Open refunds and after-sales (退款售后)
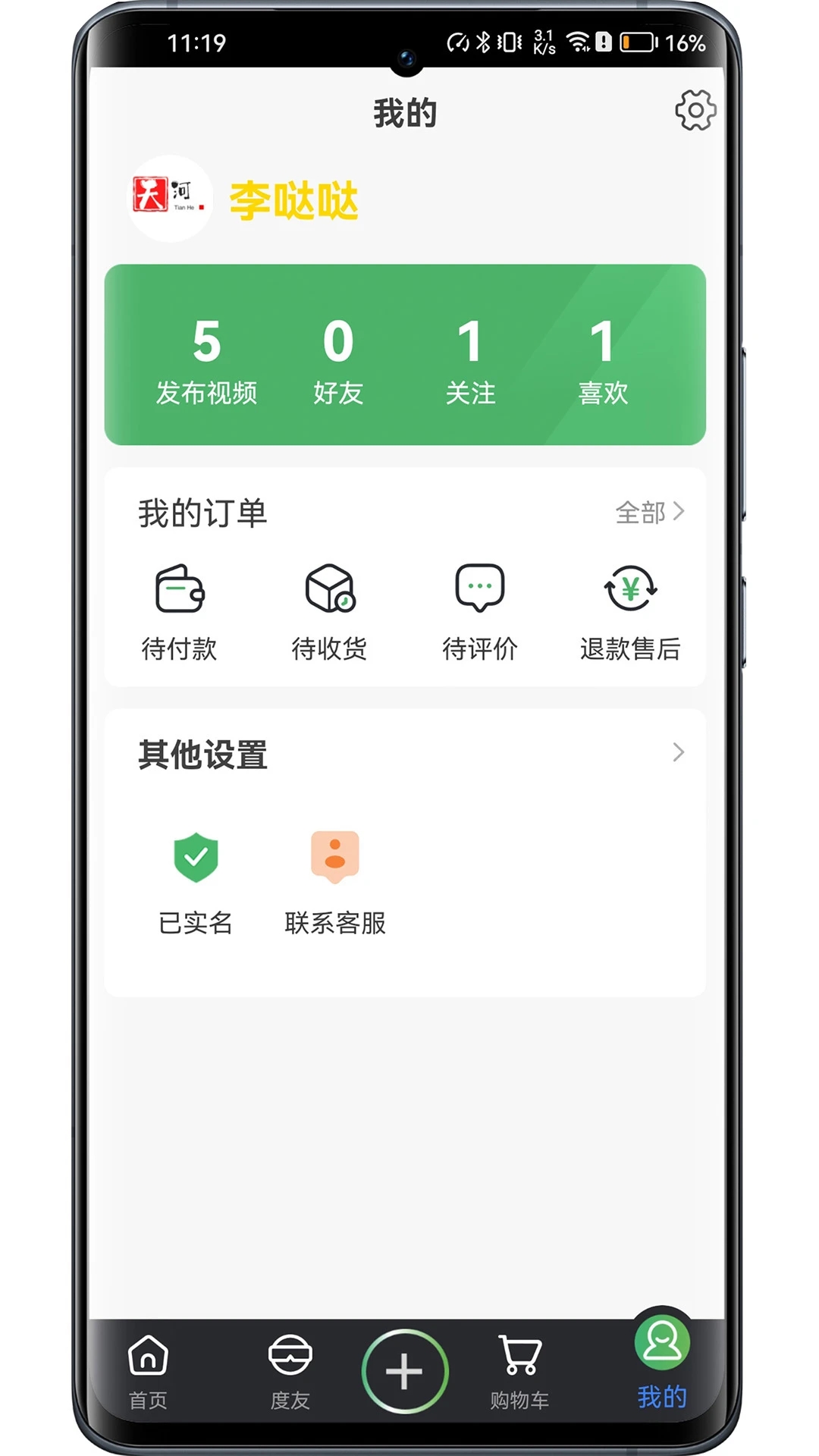The image size is (819, 1456). [x=629, y=611]
